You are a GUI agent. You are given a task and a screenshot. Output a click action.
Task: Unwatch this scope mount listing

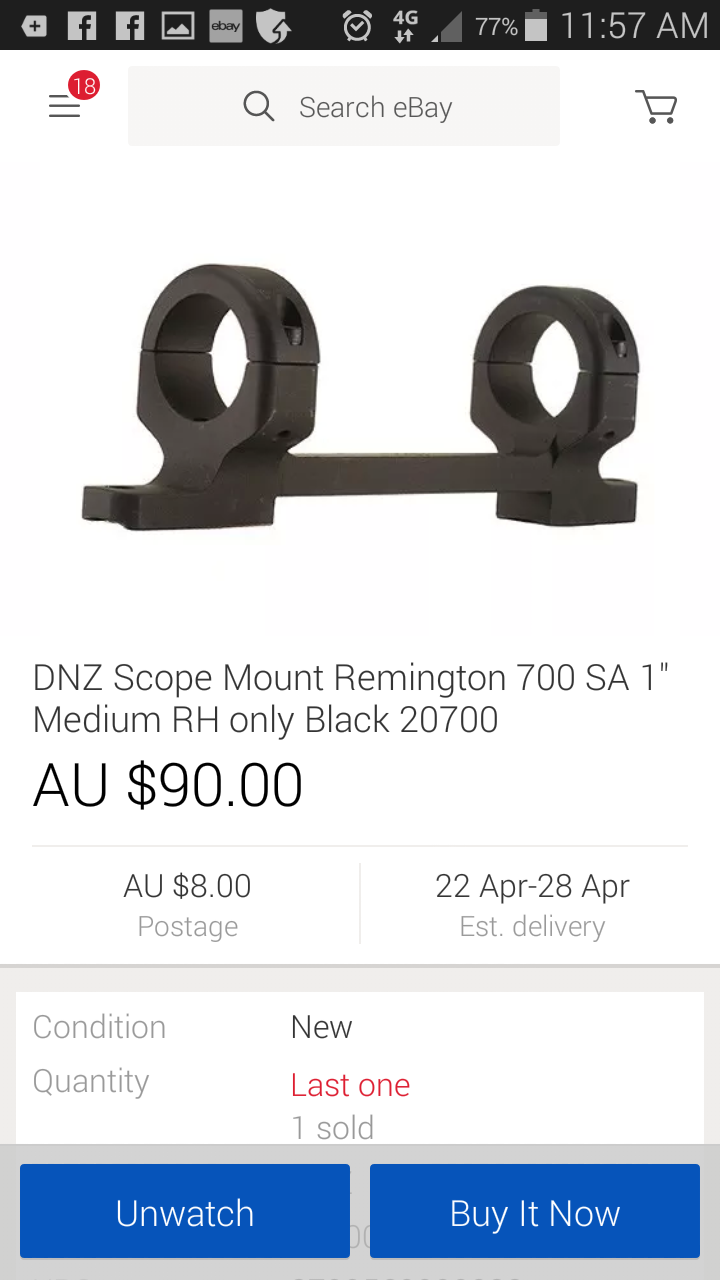[185, 1212]
